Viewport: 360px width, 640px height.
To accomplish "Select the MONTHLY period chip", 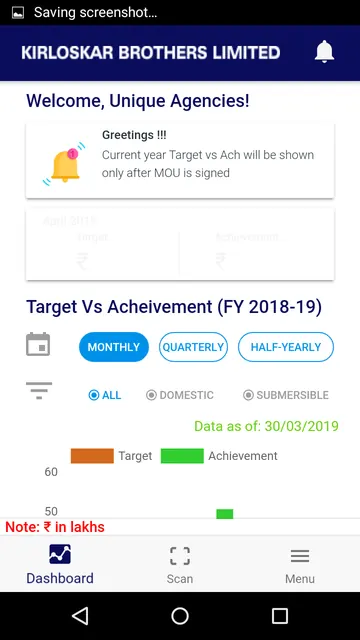I will click(x=113, y=347).
